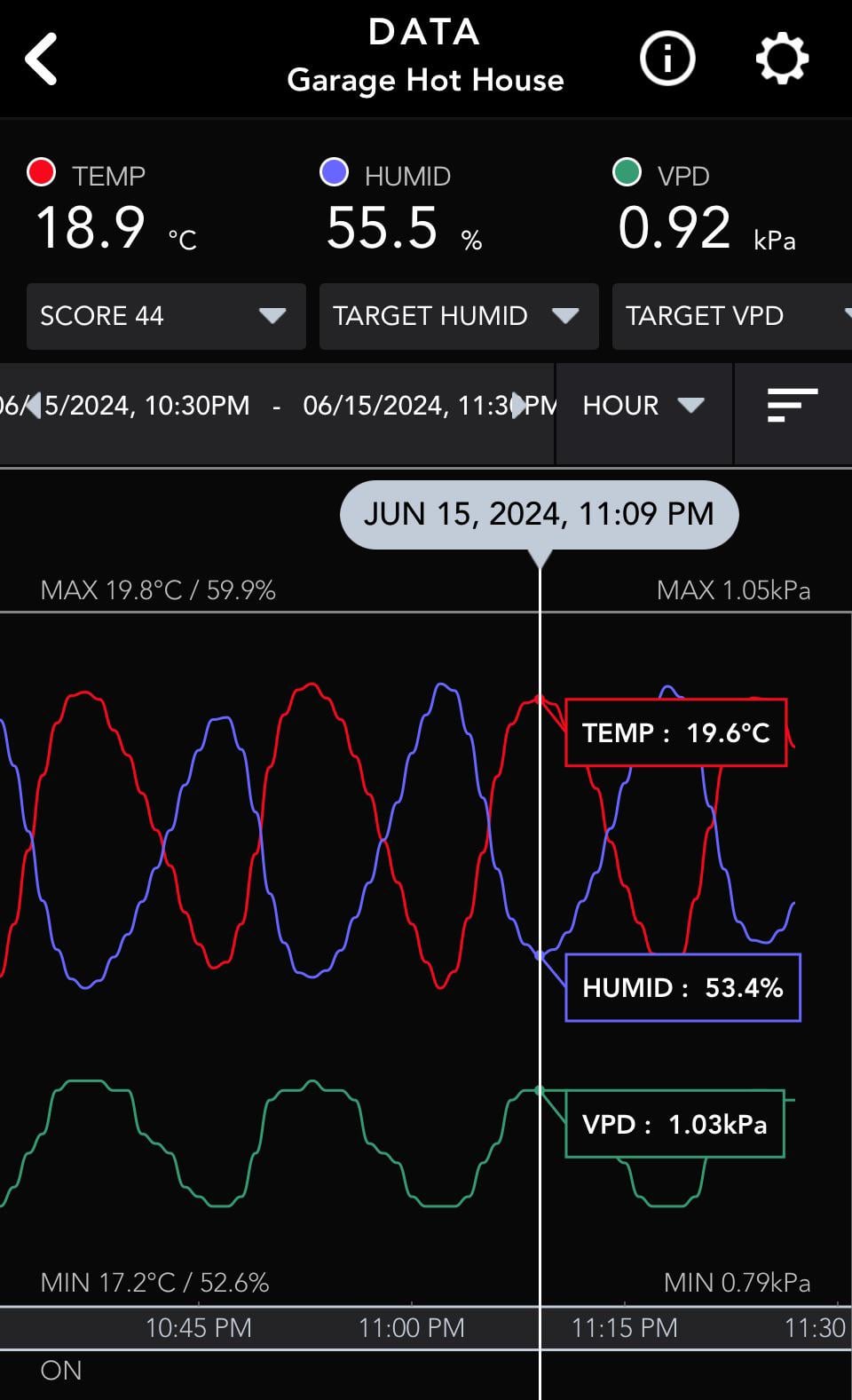The image size is (852, 1400).
Task: Toggle the HUMID series blue dot
Action: (x=334, y=172)
